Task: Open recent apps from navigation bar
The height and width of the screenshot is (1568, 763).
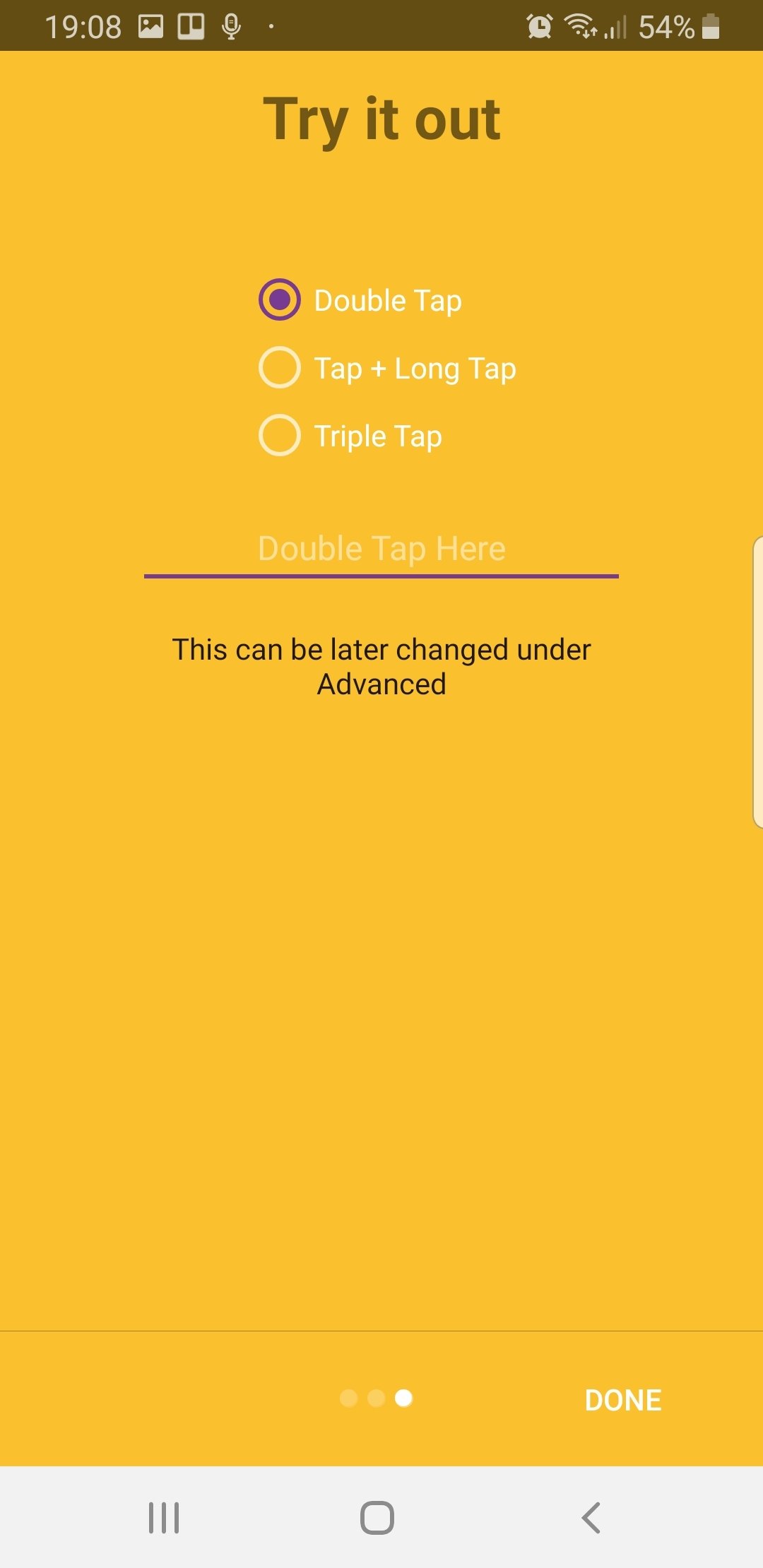Action: point(164,1517)
